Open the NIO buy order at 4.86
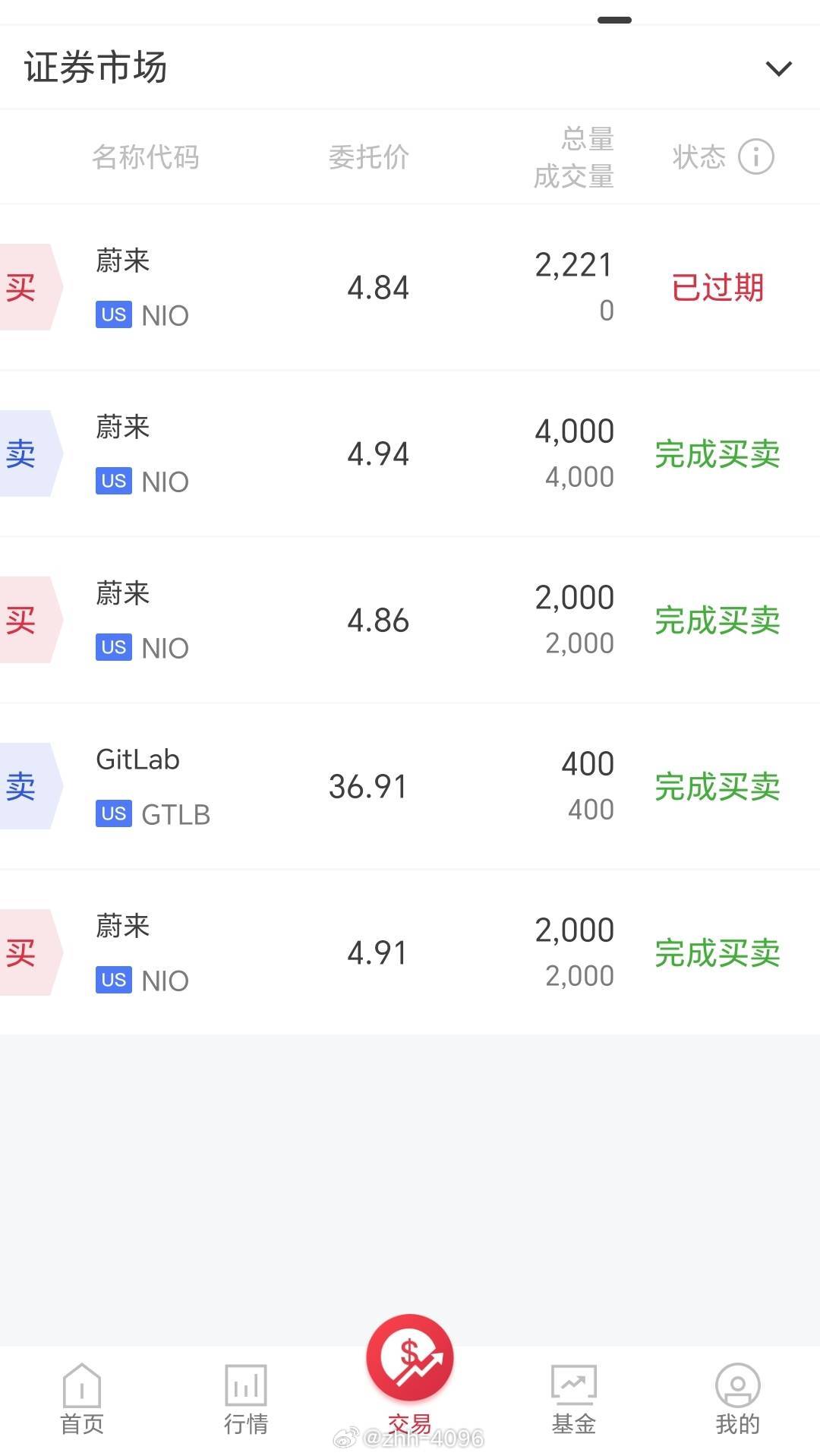The height and width of the screenshot is (1456, 820). pyautogui.click(x=410, y=620)
